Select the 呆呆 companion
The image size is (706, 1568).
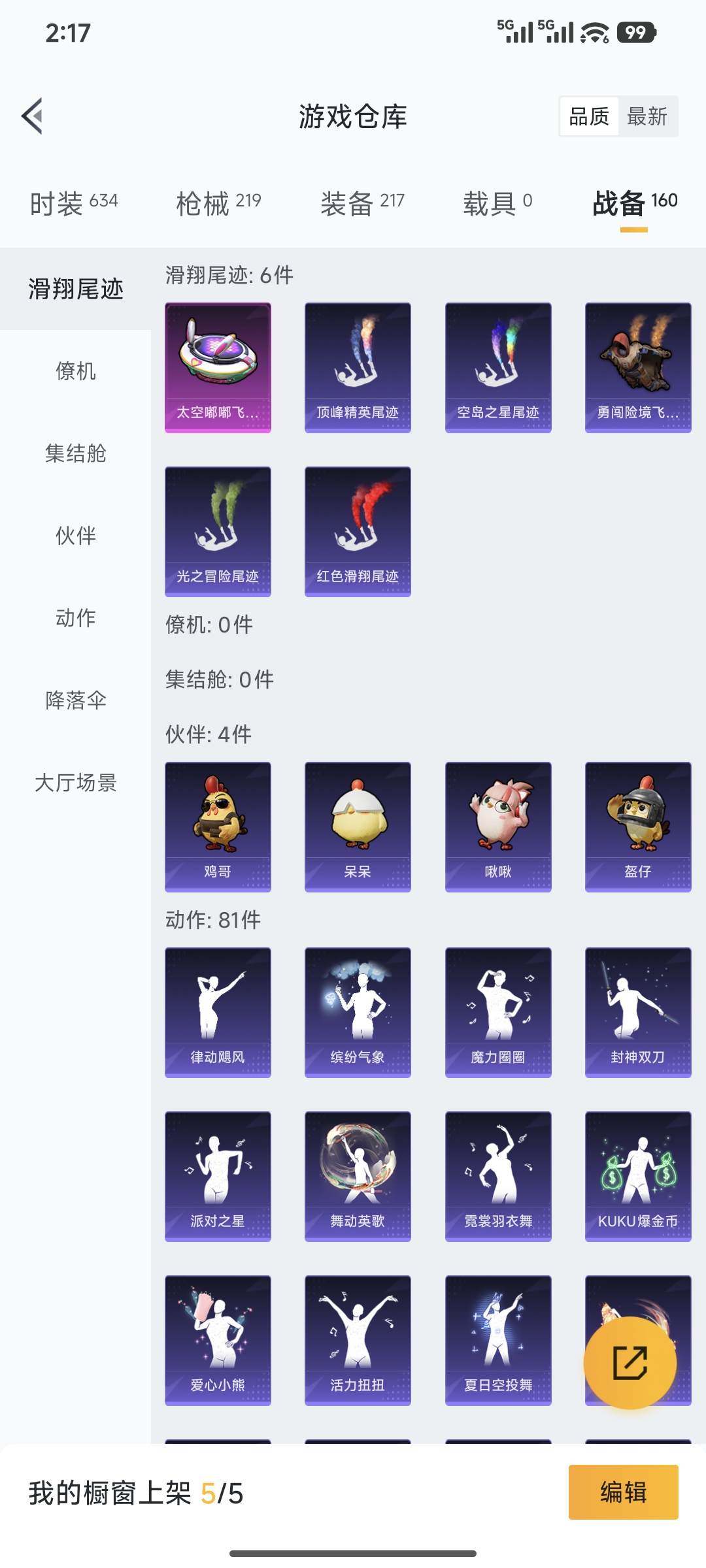coord(358,826)
